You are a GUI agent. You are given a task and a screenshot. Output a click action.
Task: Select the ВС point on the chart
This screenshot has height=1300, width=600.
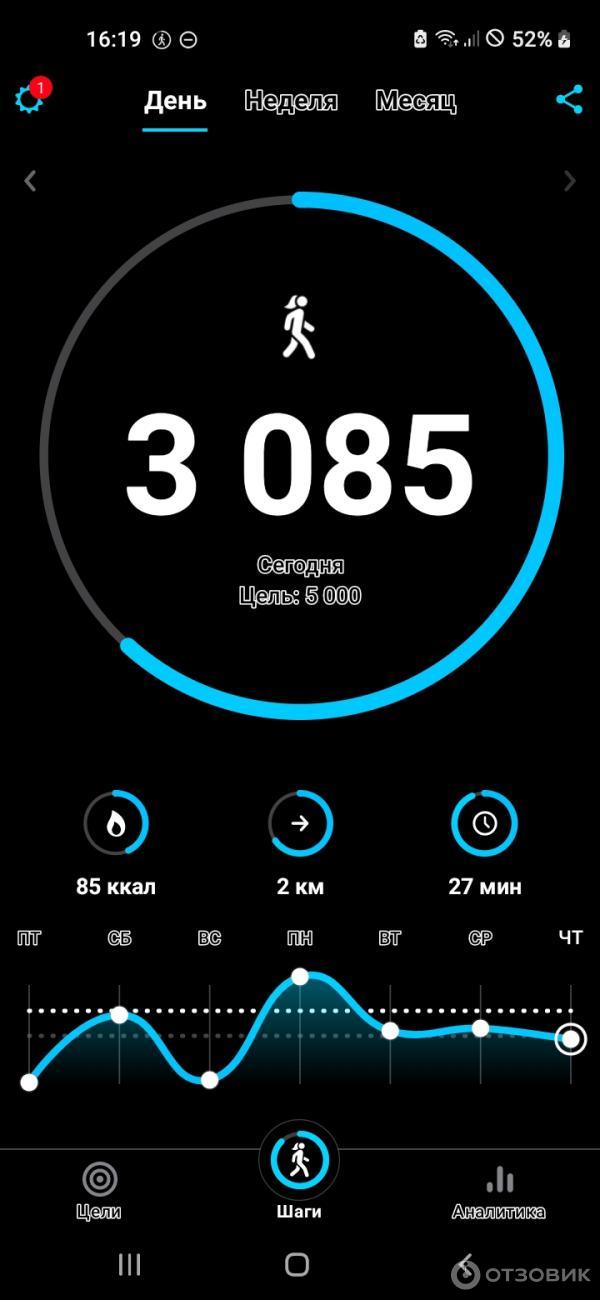[209, 1080]
